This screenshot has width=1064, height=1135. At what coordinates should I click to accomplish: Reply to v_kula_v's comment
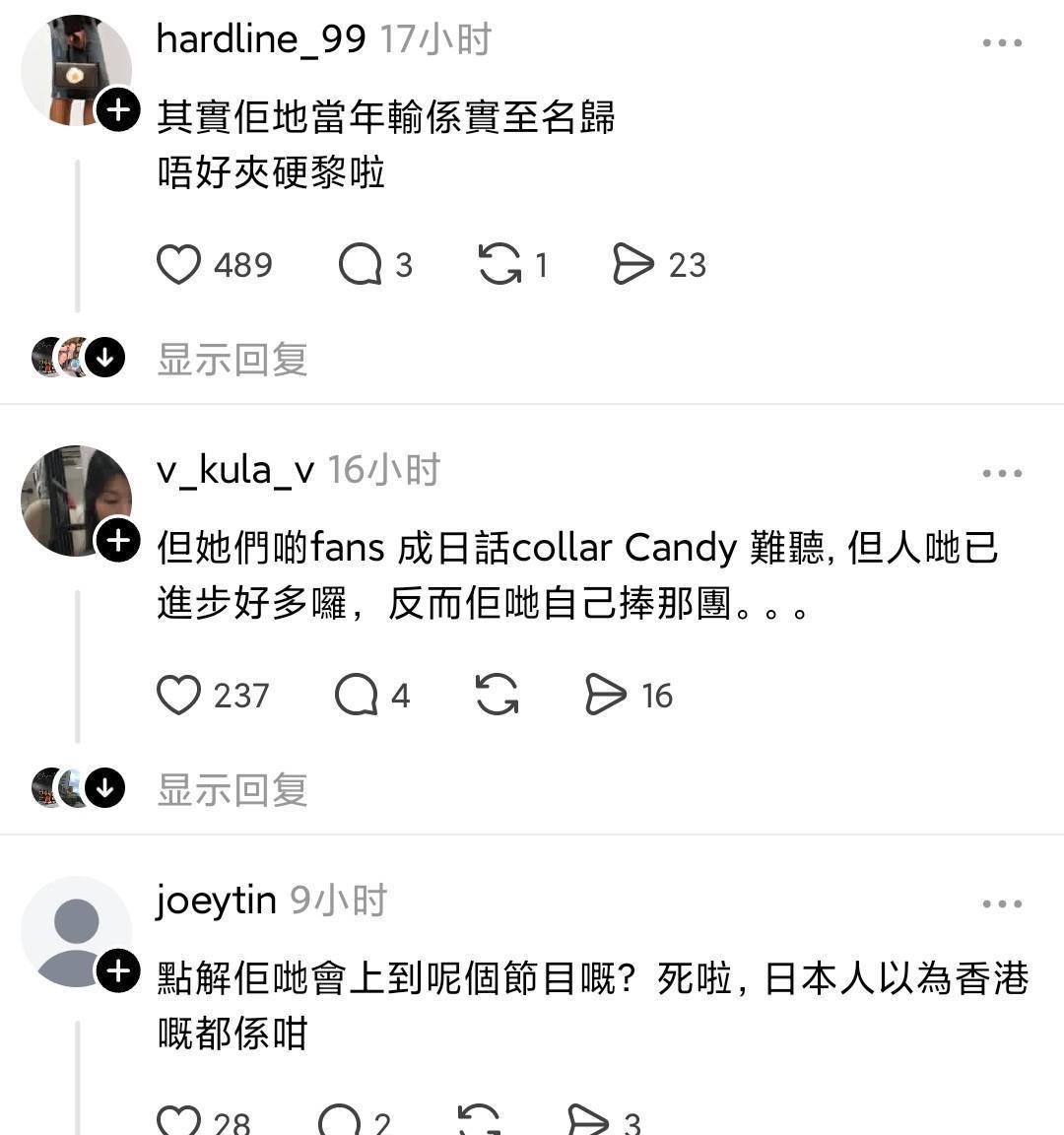[x=357, y=696]
